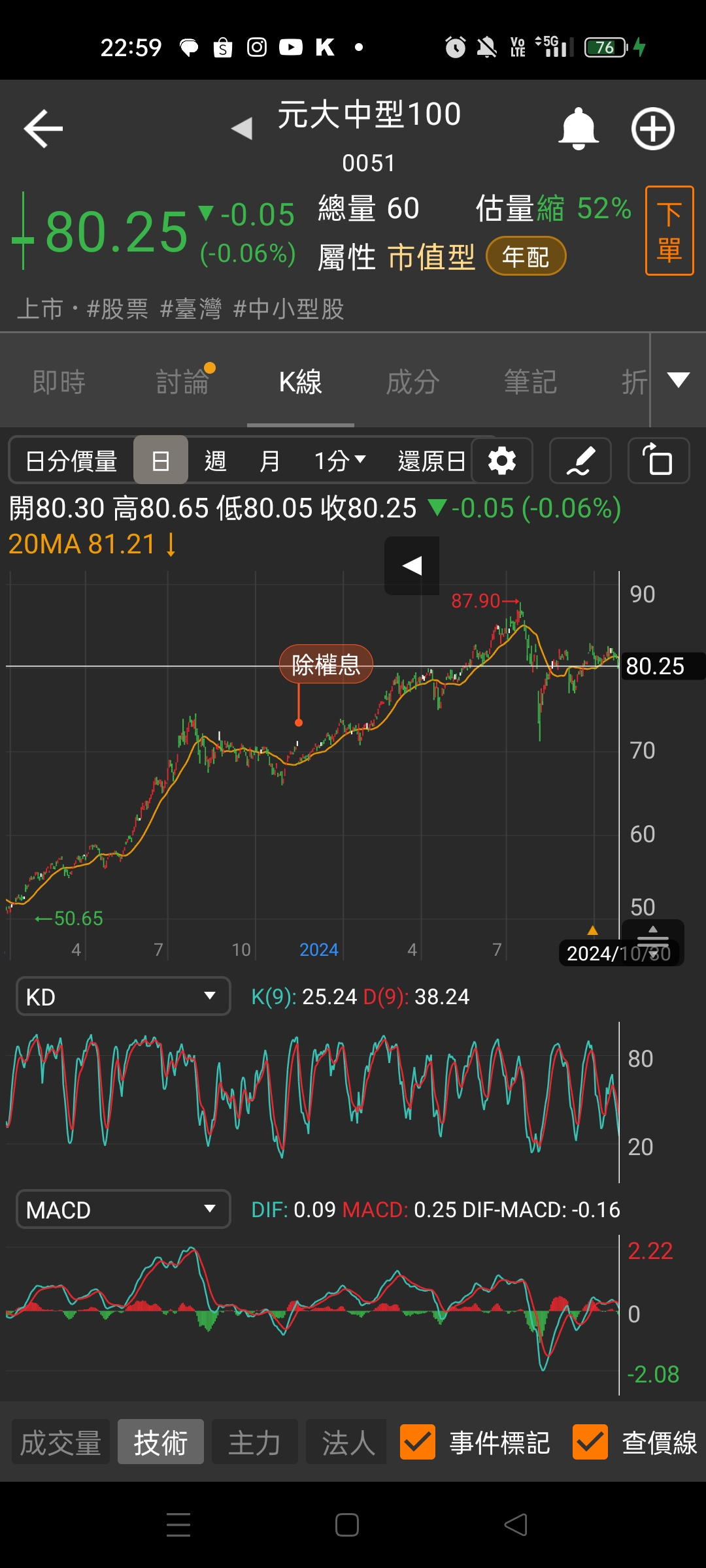Open the 1分 minute interval dropdown
Screen dimensions: 706x1568
click(x=340, y=461)
